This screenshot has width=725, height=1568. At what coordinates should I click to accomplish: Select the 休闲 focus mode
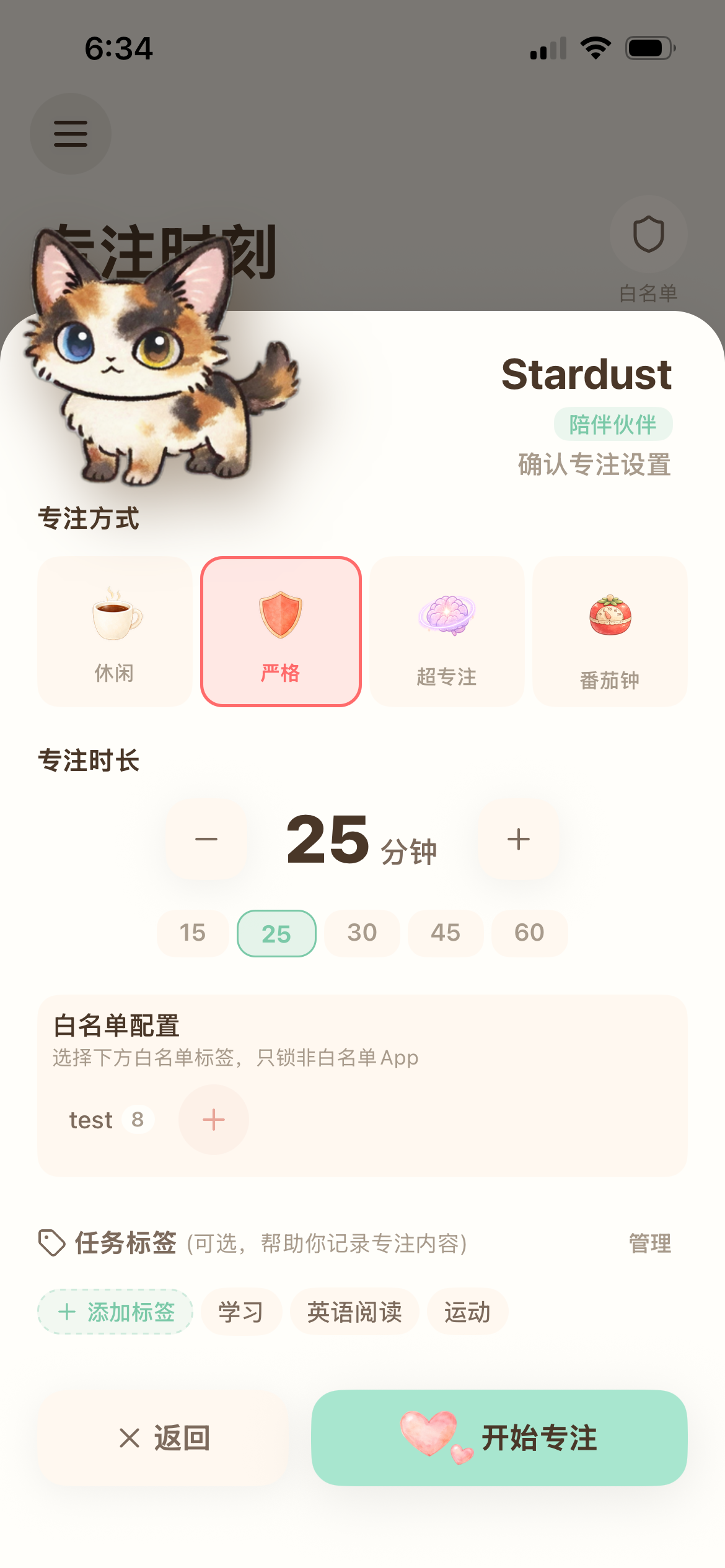coord(115,632)
